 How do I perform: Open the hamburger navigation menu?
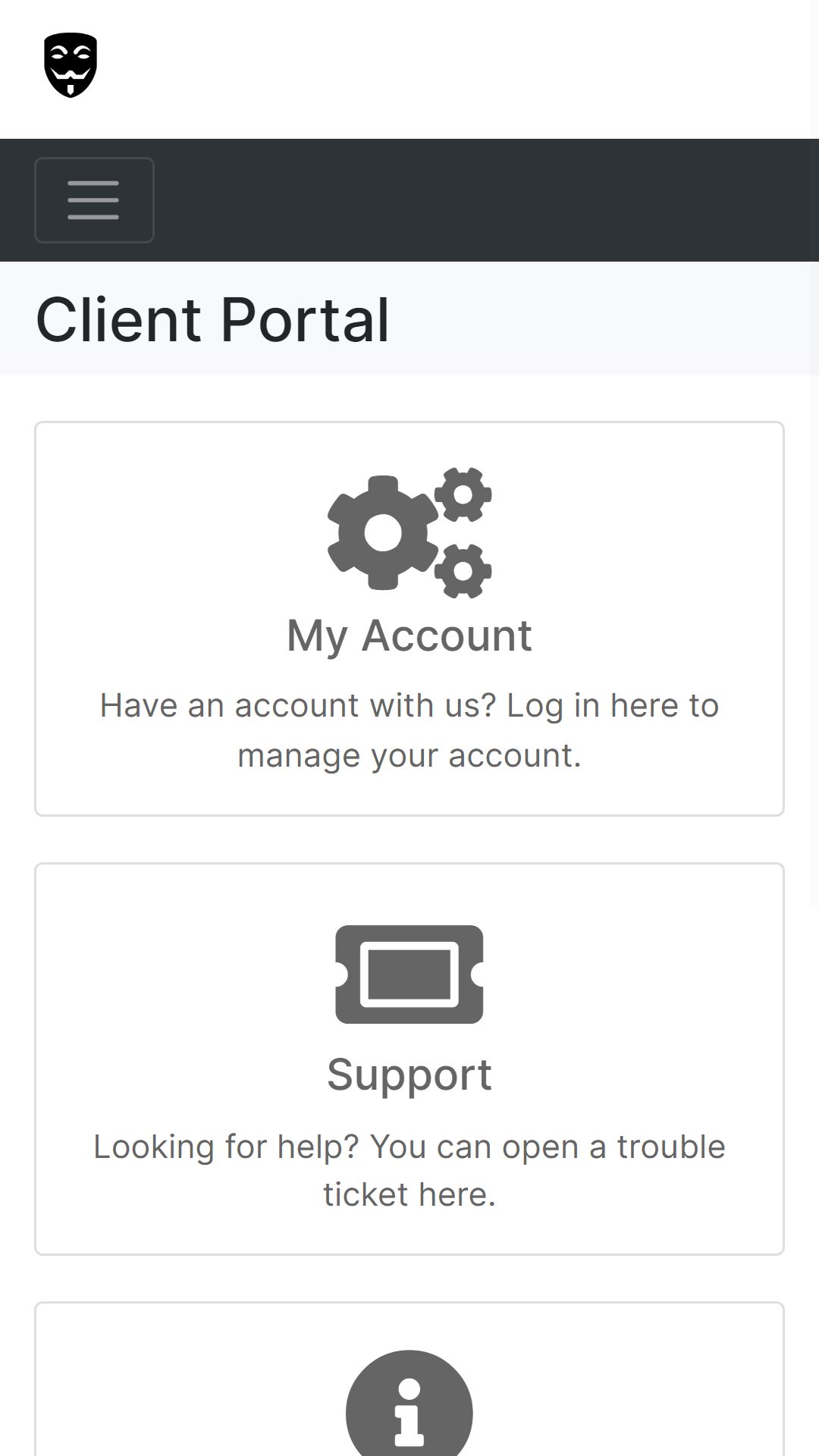coord(94,200)
